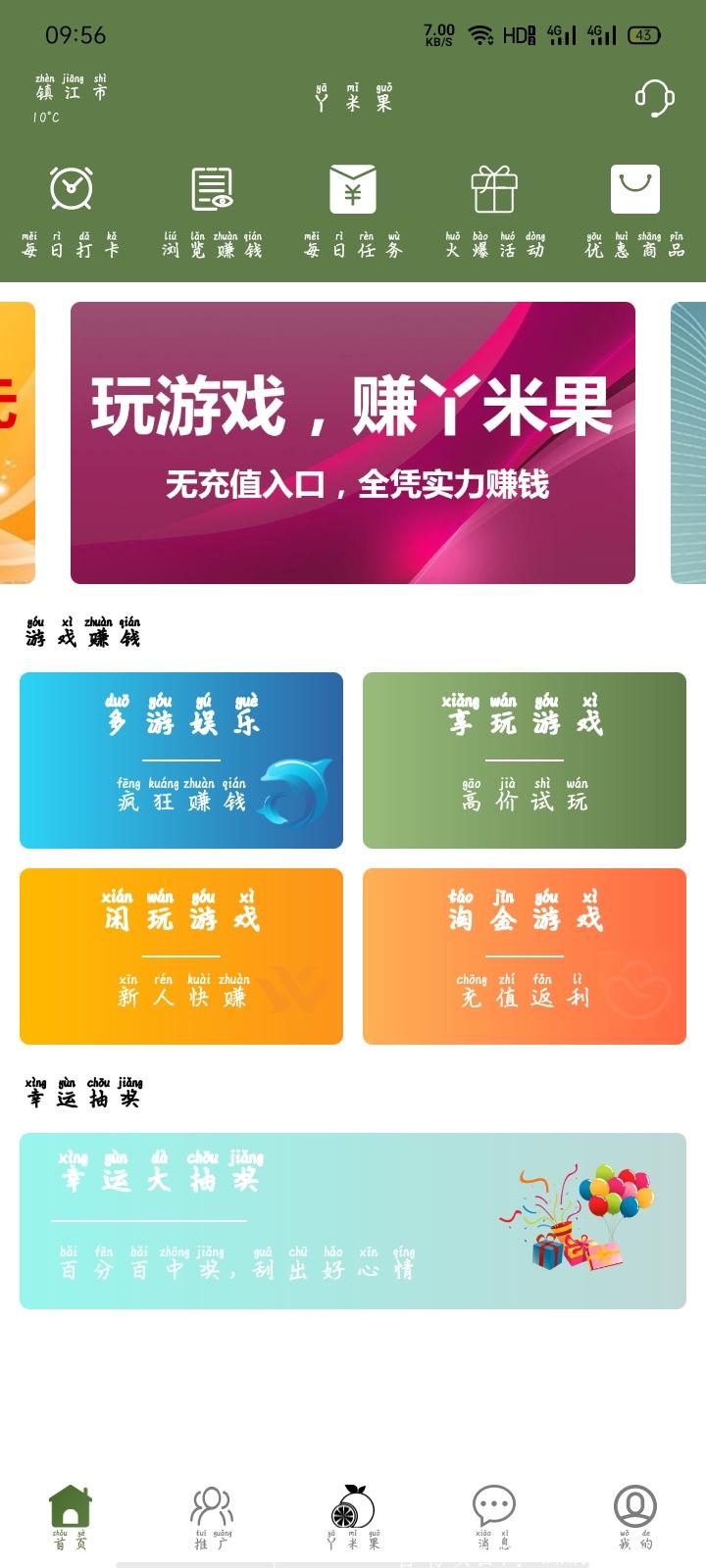Open the 淘金游戏 充值返利 card

[x=525, y=954]
